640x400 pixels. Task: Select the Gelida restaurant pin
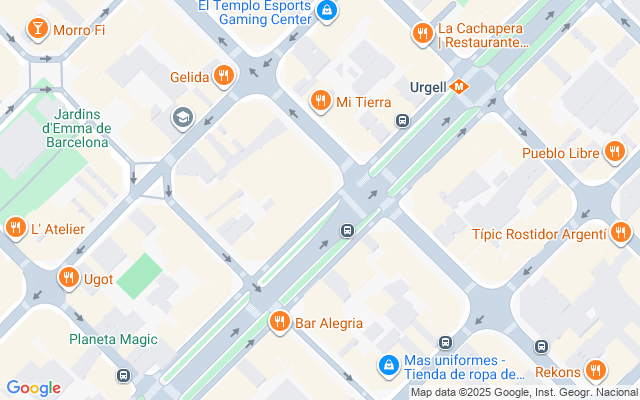[x=223, y=76]
